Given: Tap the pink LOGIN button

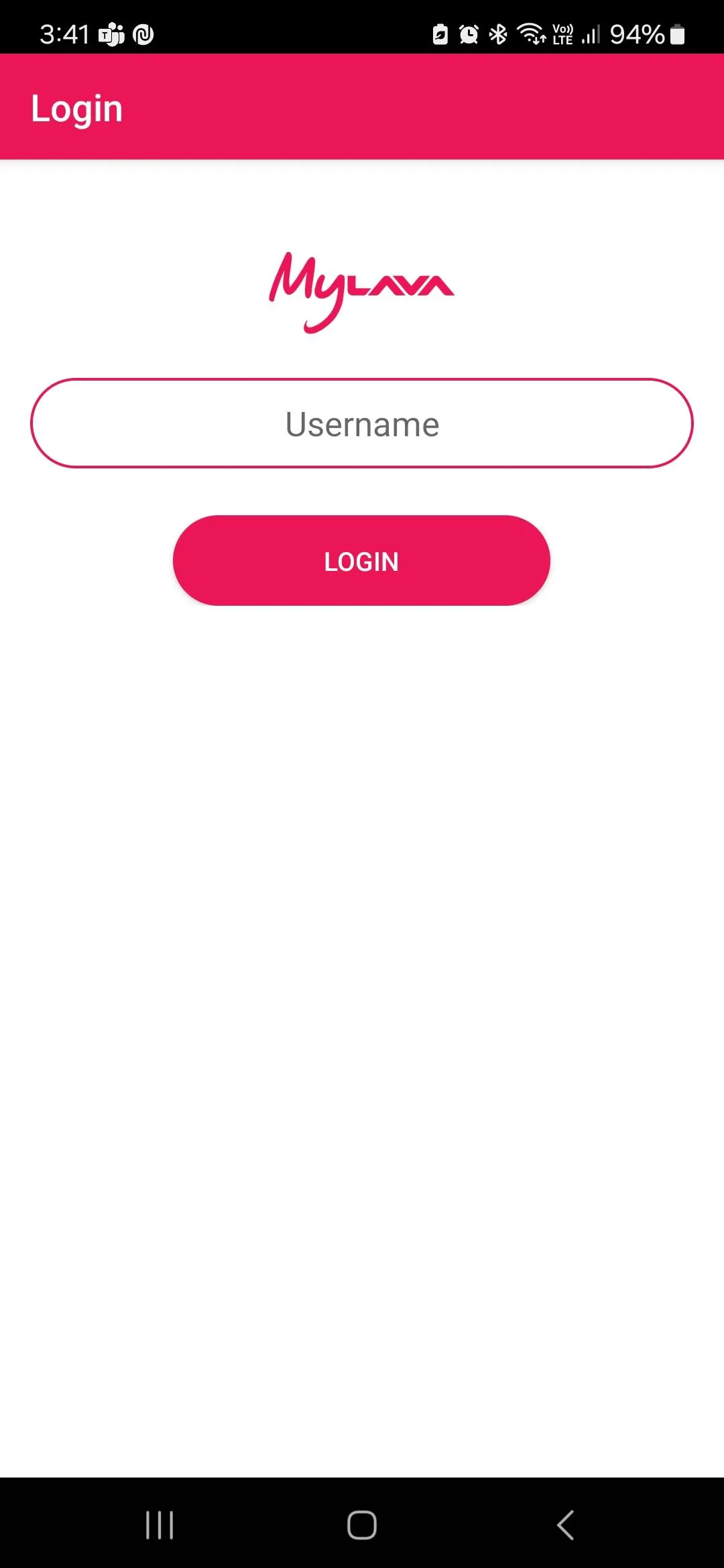Looking at the screenshot, I should [361, 560].
